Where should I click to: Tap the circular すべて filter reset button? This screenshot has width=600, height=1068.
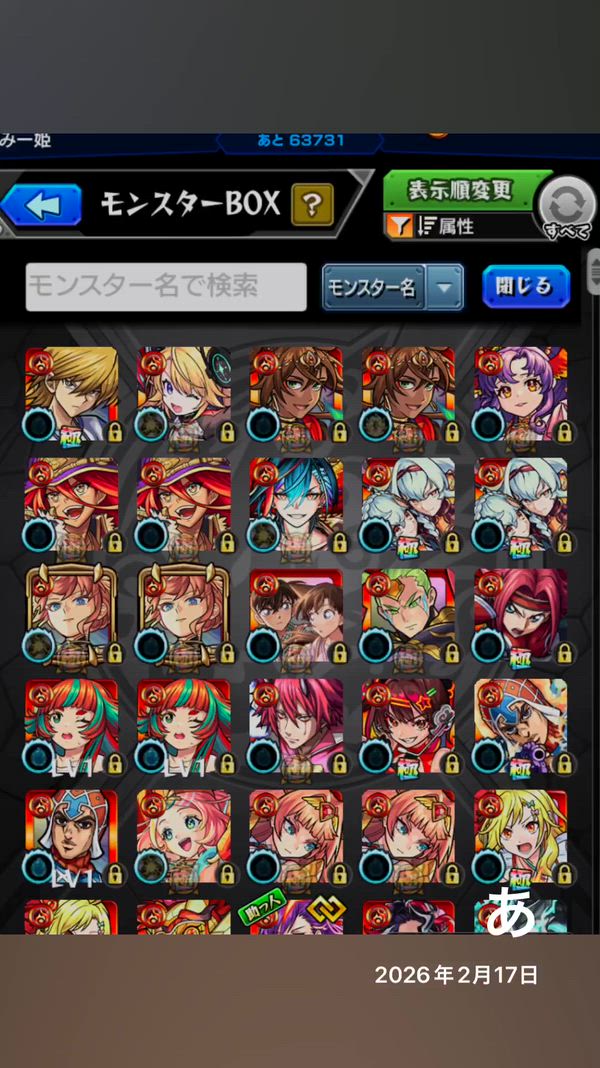(x=566, y=209)
